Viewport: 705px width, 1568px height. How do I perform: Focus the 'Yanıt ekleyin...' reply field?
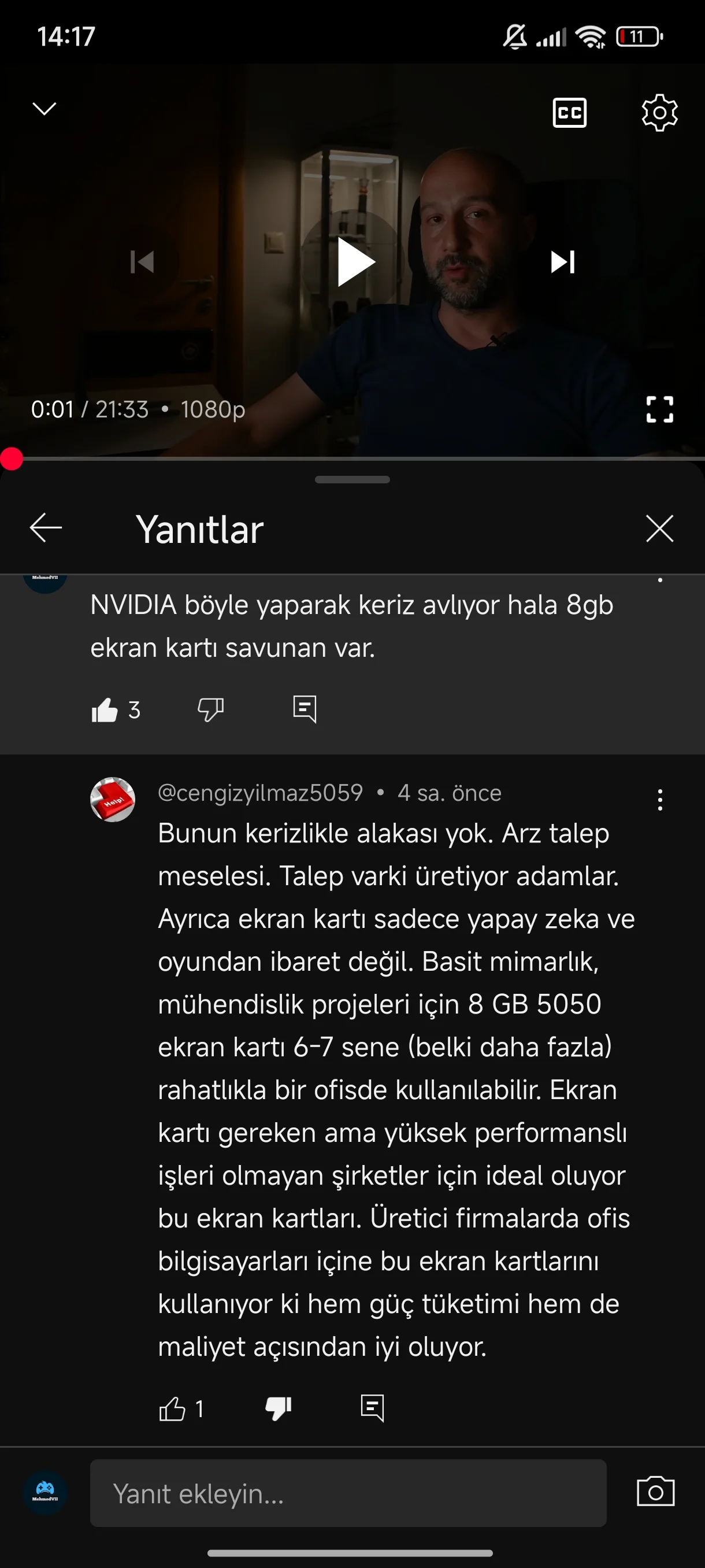(x=348, y=1493)
